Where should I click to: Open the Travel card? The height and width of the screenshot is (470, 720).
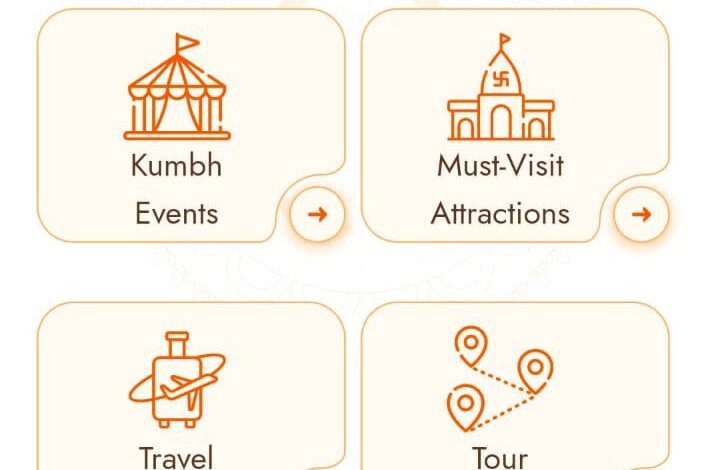tap(177, 400)
